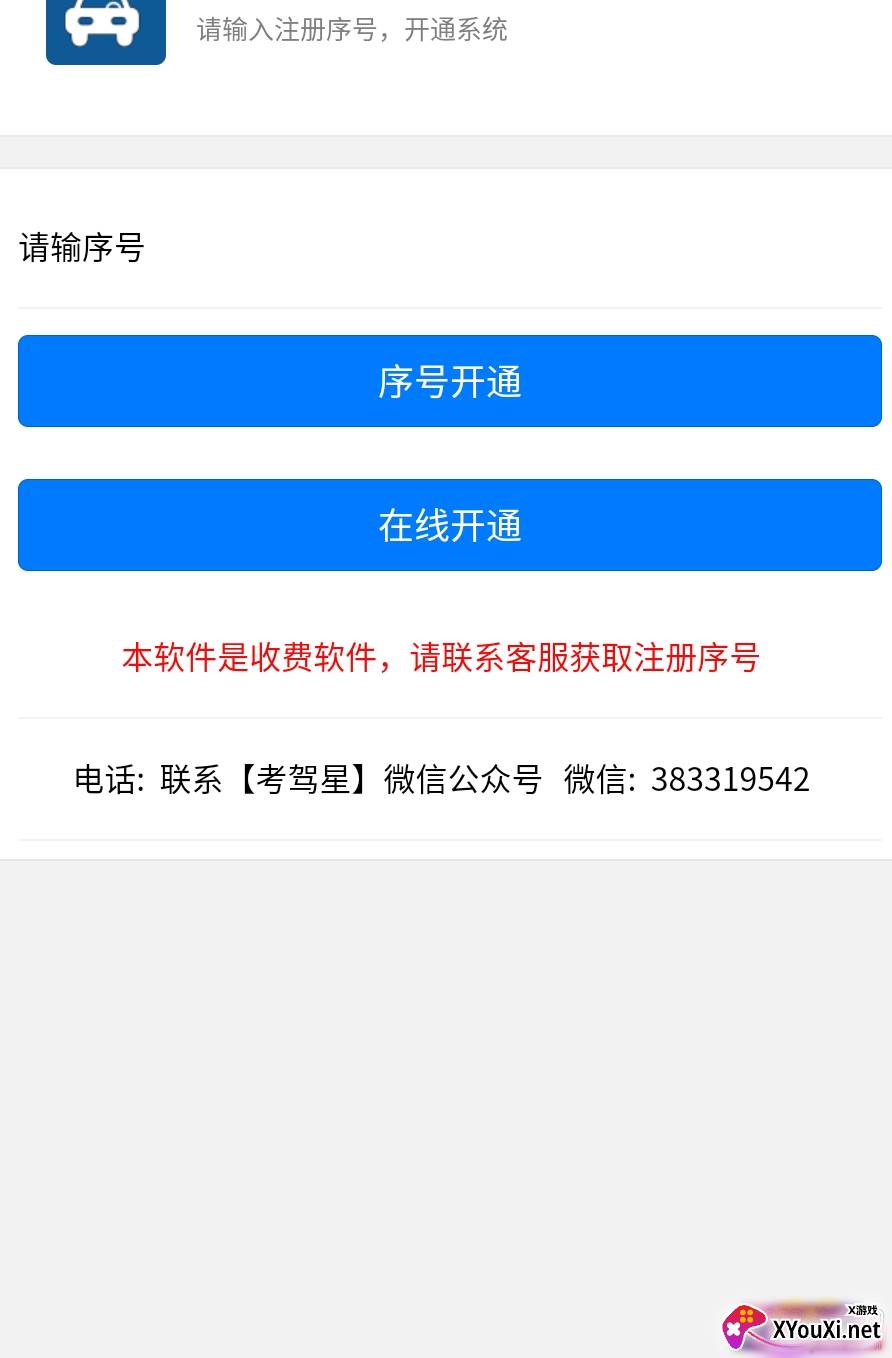Tap the contact information row
The image size is (892, 1358).
coord(440,779)
